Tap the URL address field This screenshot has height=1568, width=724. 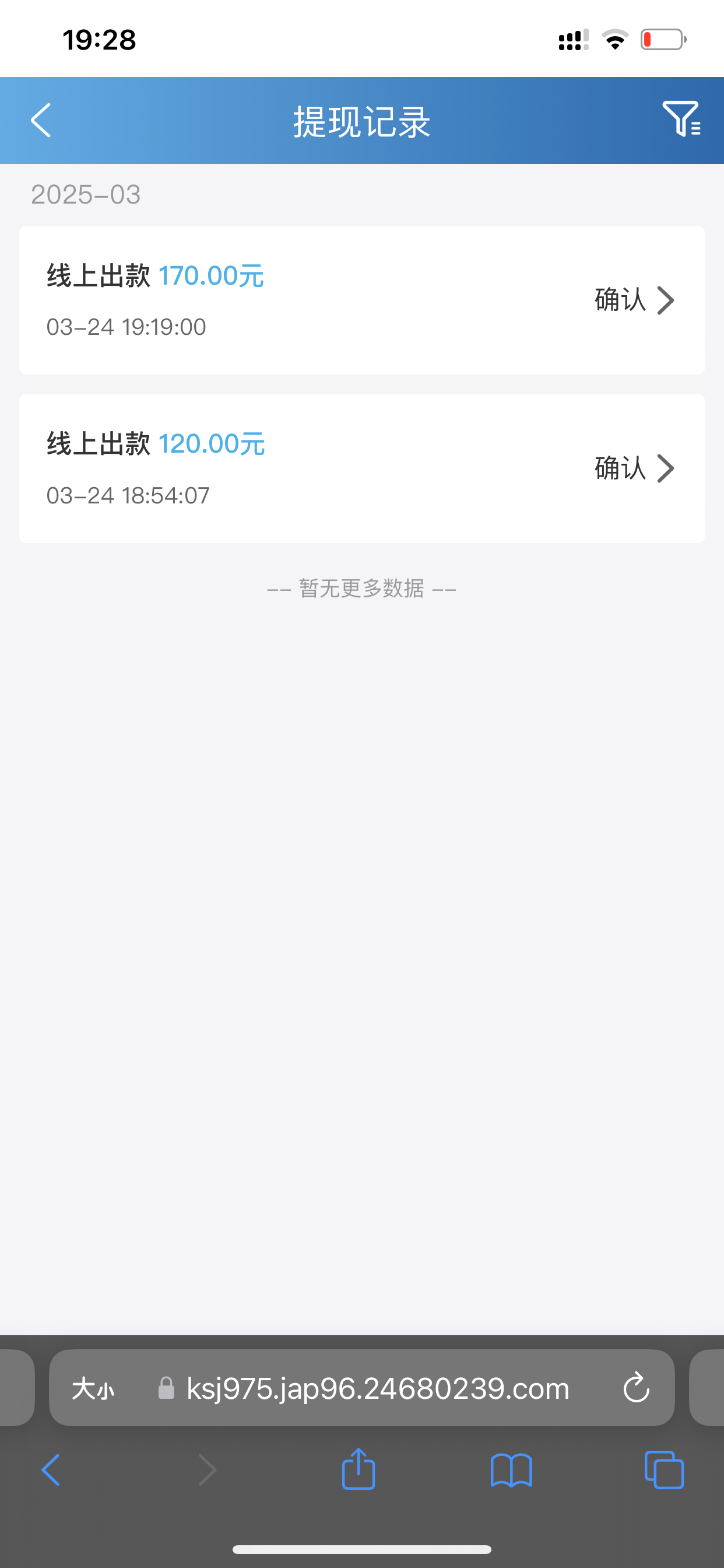coord(377,1388)
